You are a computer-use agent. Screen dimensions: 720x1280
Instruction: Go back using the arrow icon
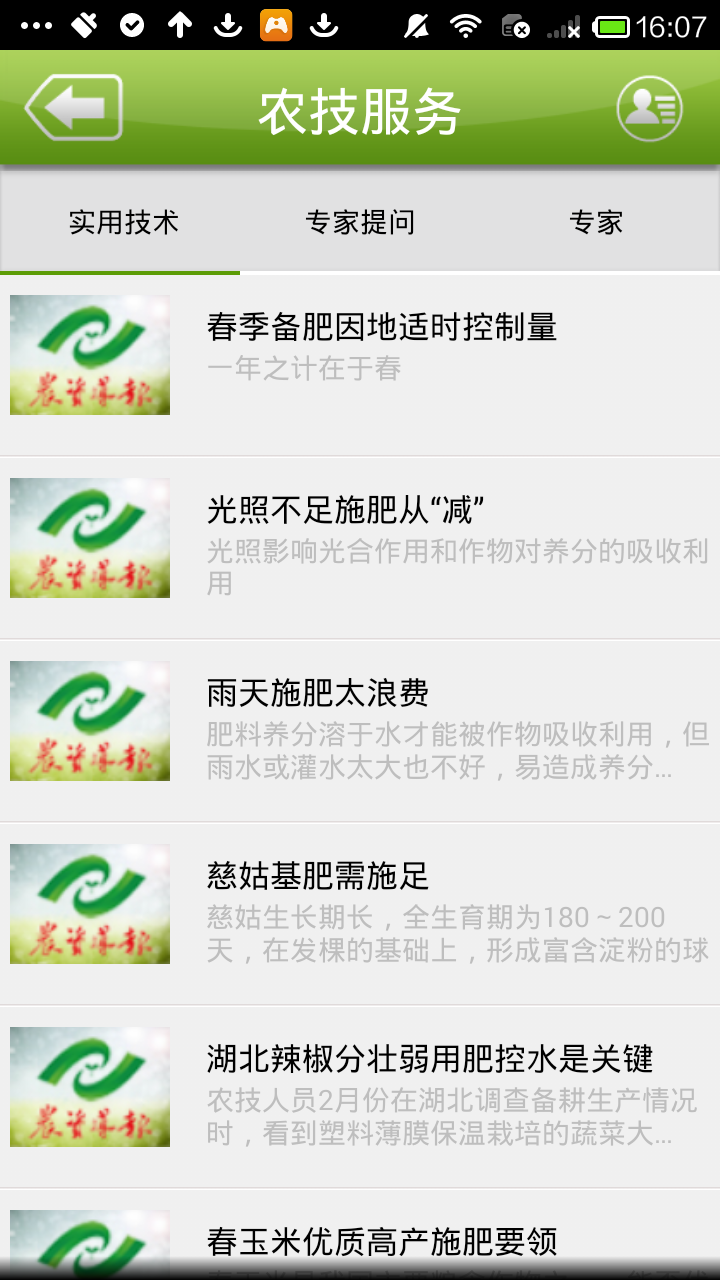74,108
